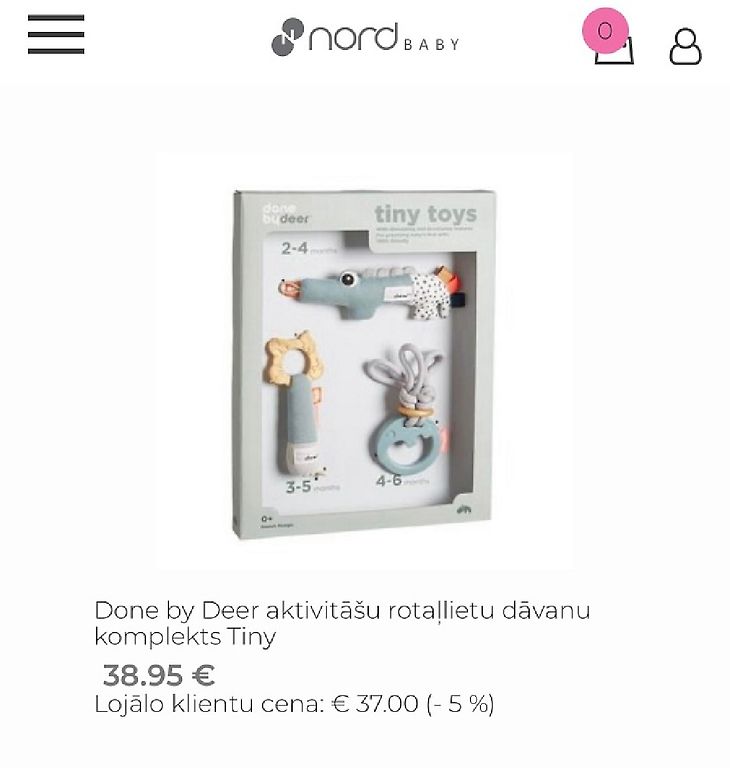Image resolution: width=730 pixels, height=768 pixels.
Task: Open the shopping cart
Action: 612,44
